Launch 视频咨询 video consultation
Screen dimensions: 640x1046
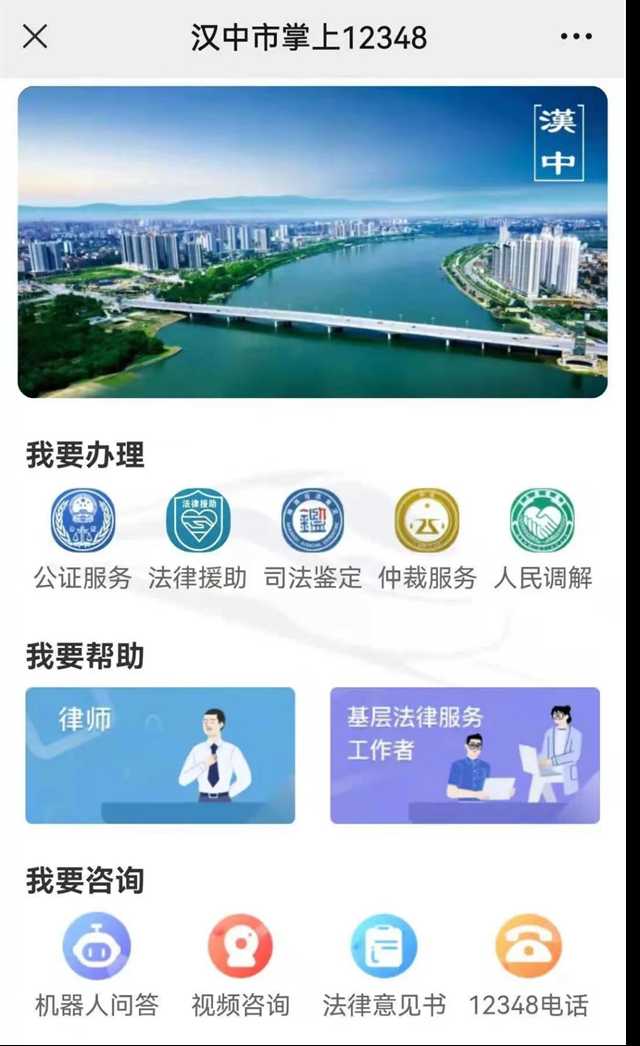click(240, 947)
